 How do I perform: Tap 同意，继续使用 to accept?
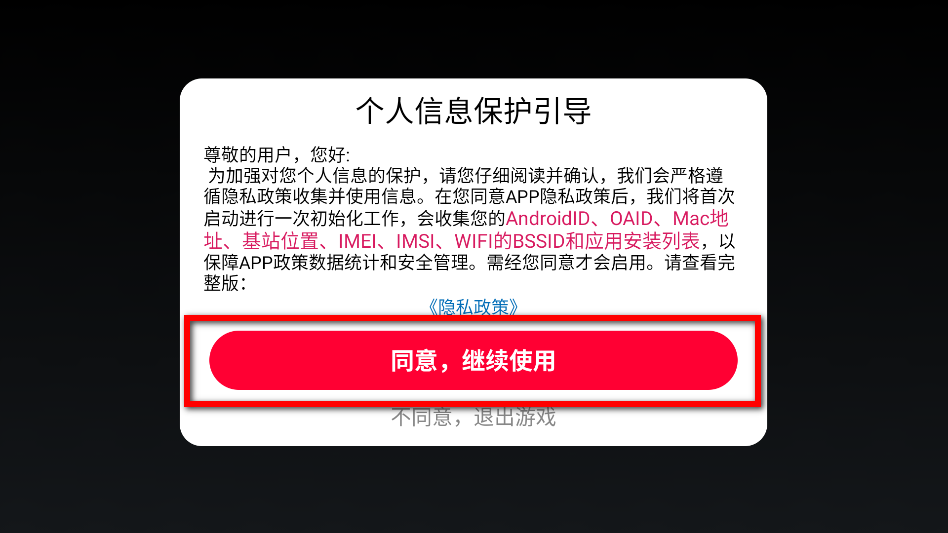coord(473,361)
